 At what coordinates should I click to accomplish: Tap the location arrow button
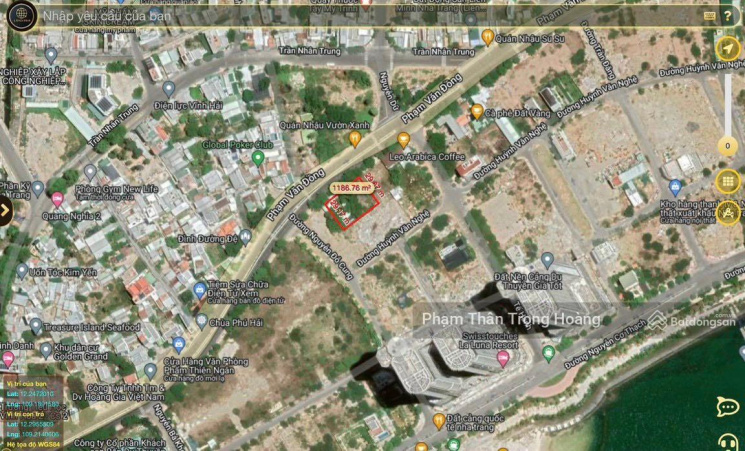pyautogui.click(x=727, y=48)
